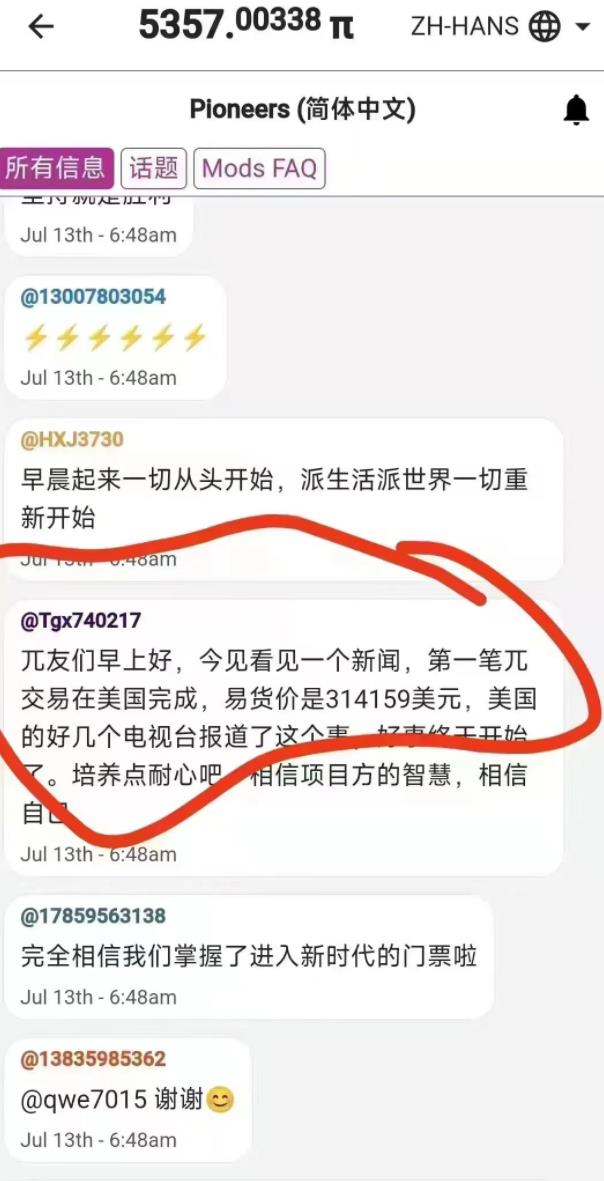
Task: View the @13007803054 user profile
Action: pos(94,297)
